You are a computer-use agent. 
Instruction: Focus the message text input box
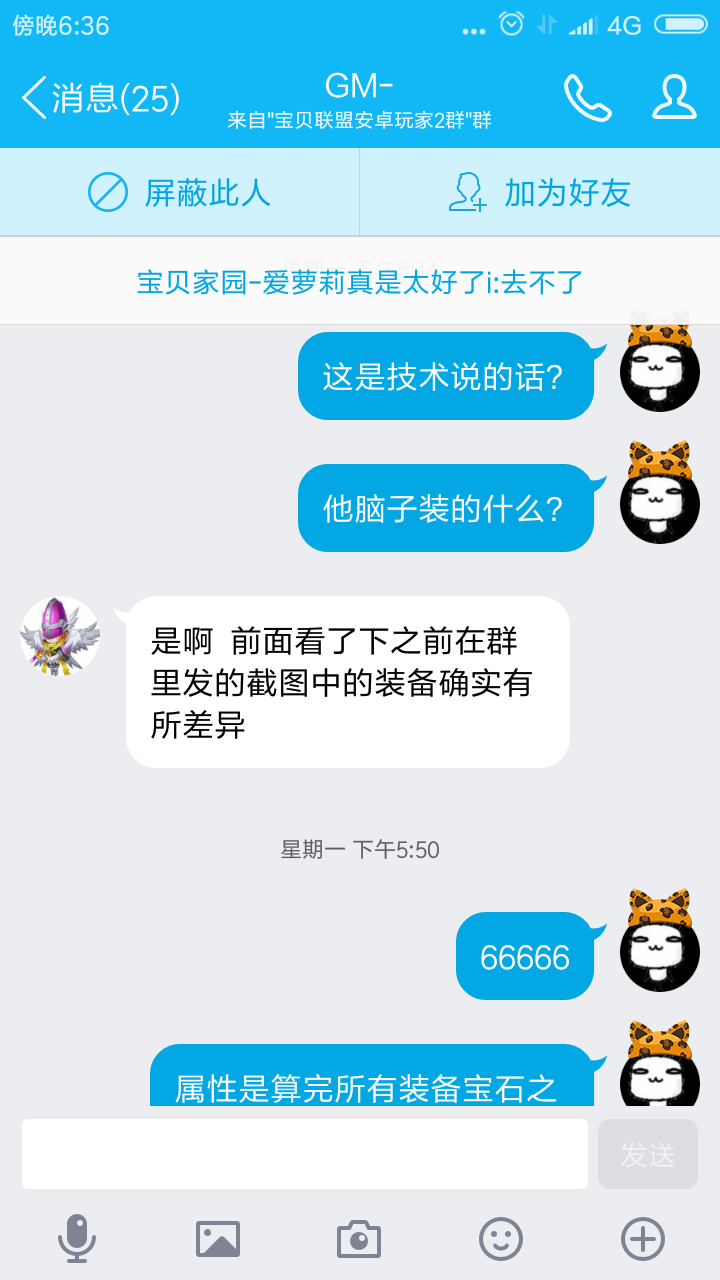point(305,1153)
